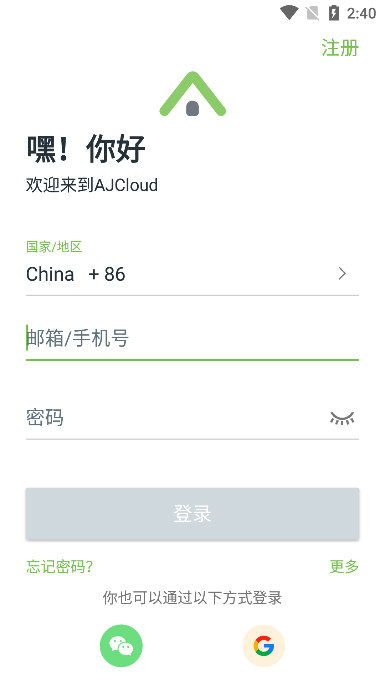Open the 更多 options link

344,566
